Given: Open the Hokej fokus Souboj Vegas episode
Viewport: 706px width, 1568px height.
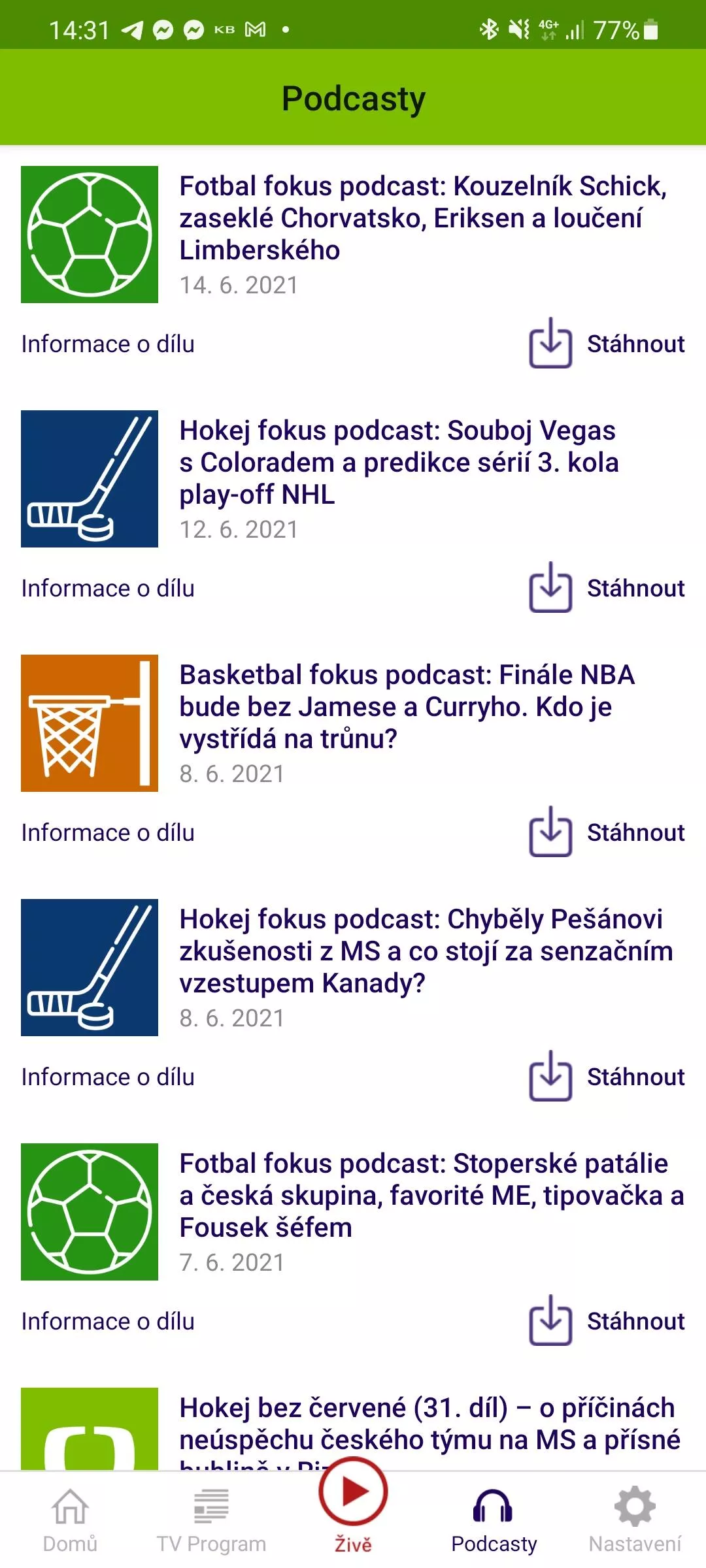Looking at the screenshot, I should click(399, 463).
